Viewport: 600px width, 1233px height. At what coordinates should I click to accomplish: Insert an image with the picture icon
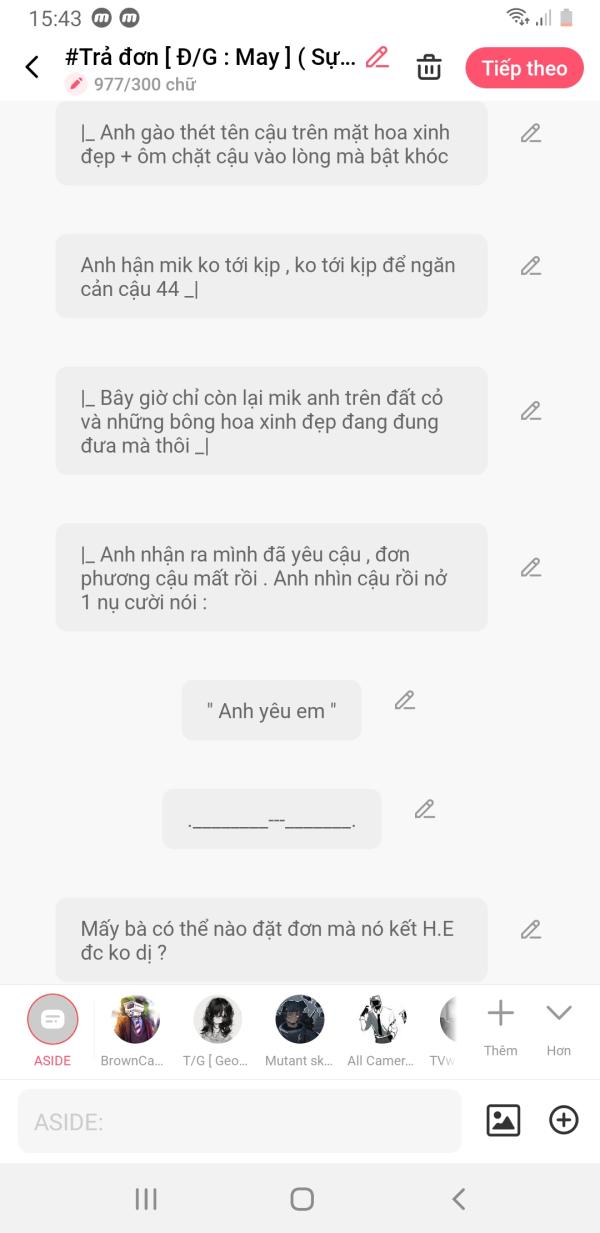point(503,1120)
